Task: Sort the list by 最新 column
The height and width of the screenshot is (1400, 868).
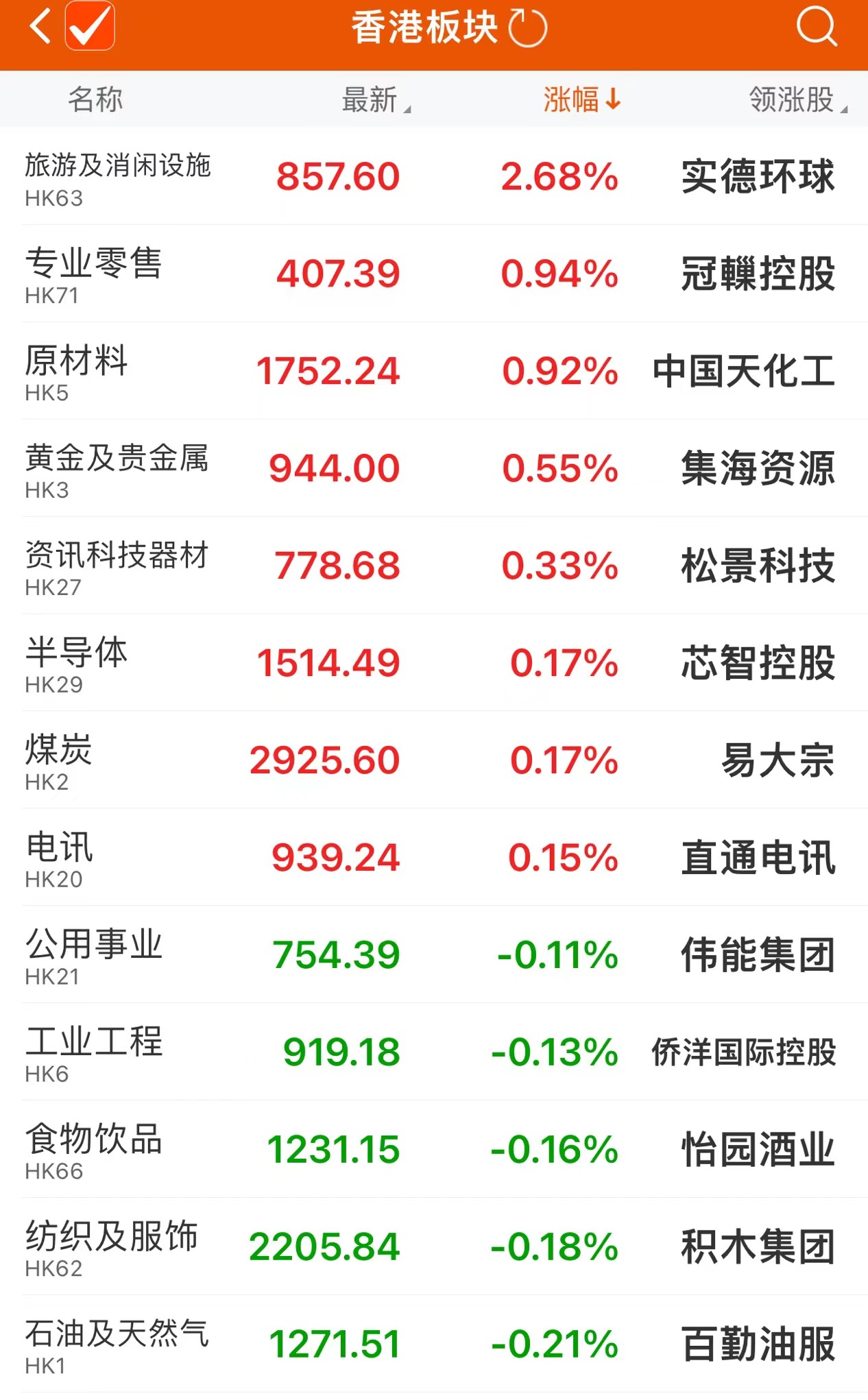Action: point(374,100)
